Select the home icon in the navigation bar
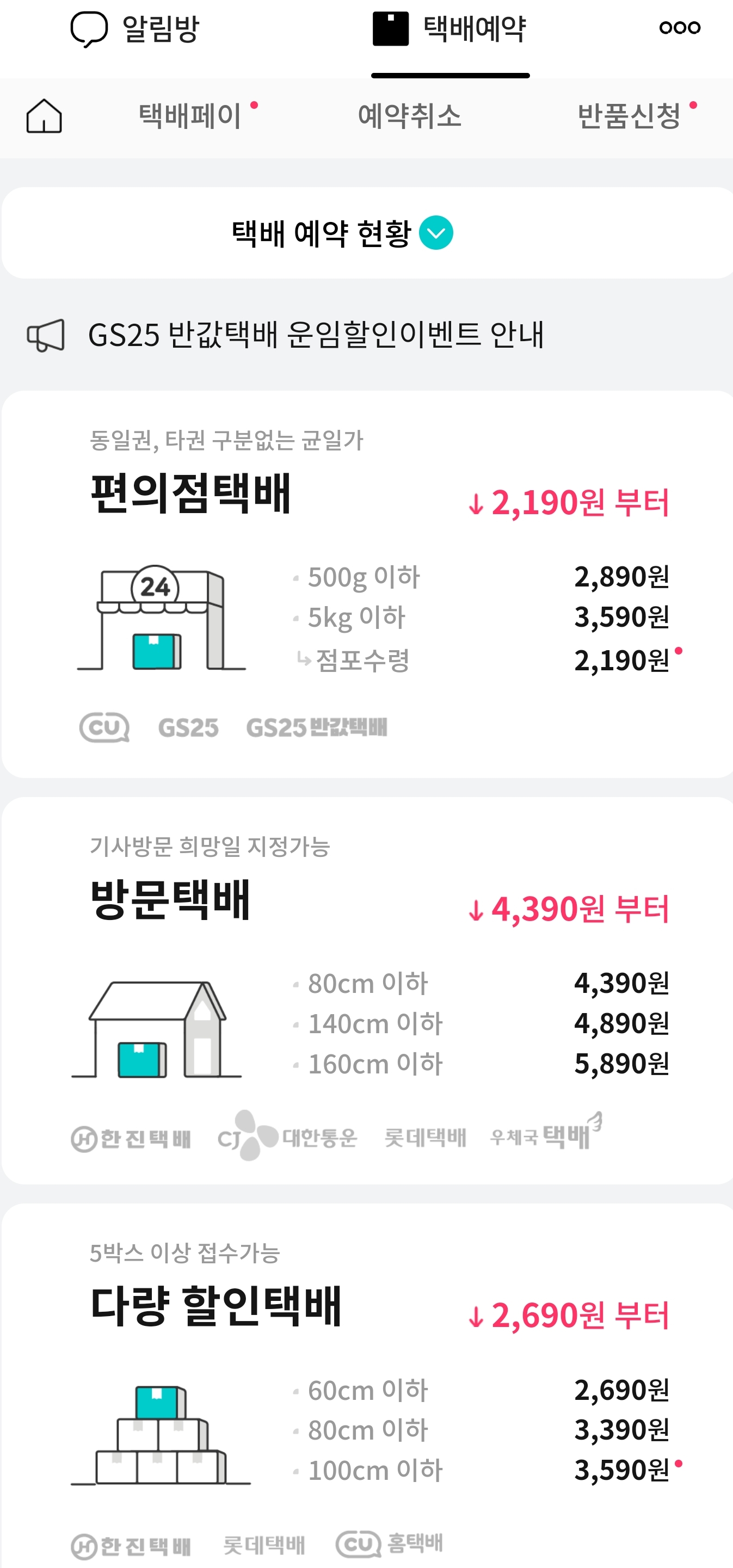The height and width of the screenshot is (1568, 733). tap(44, 117)
